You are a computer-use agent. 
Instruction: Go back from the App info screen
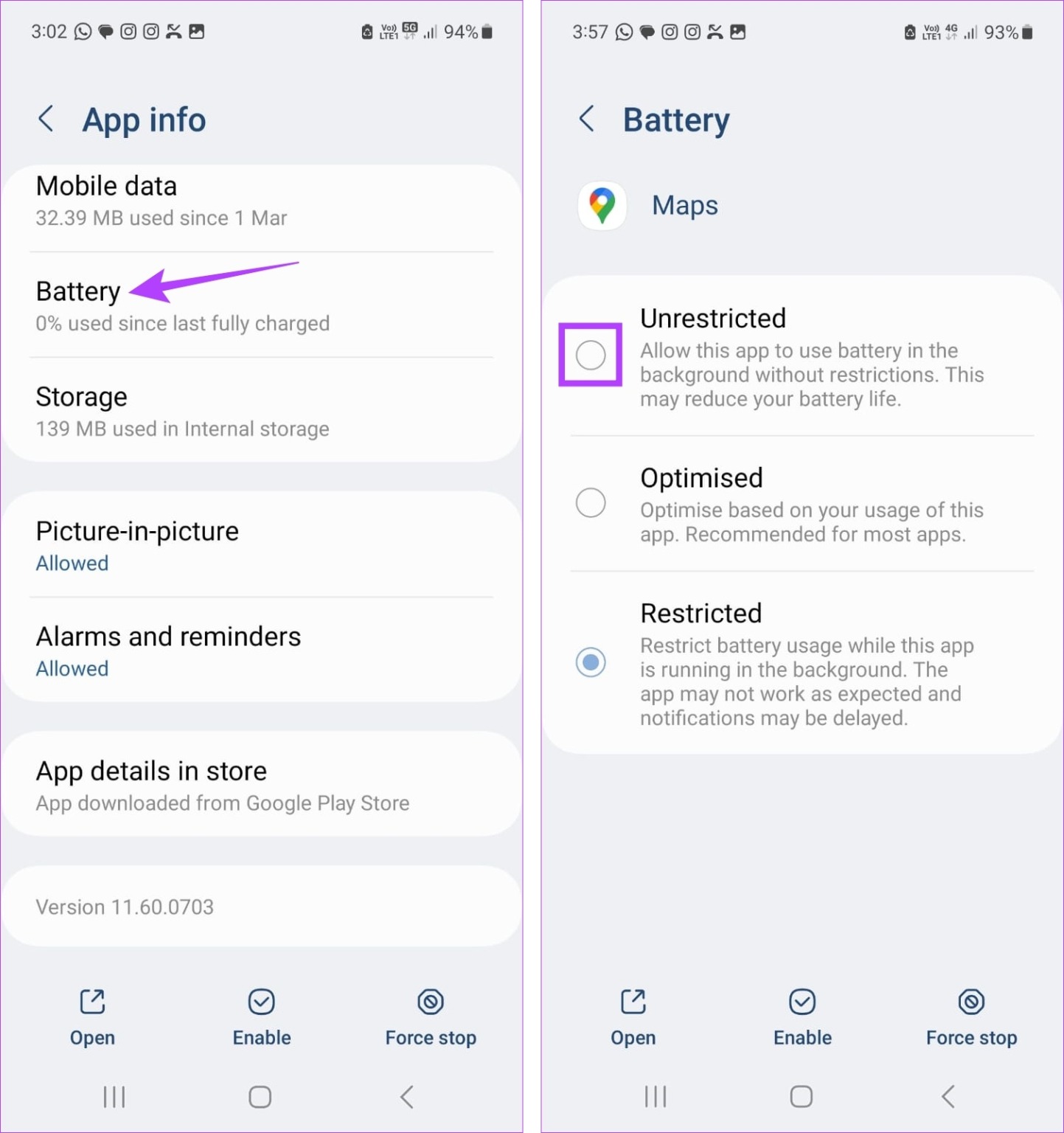(46, 119)
